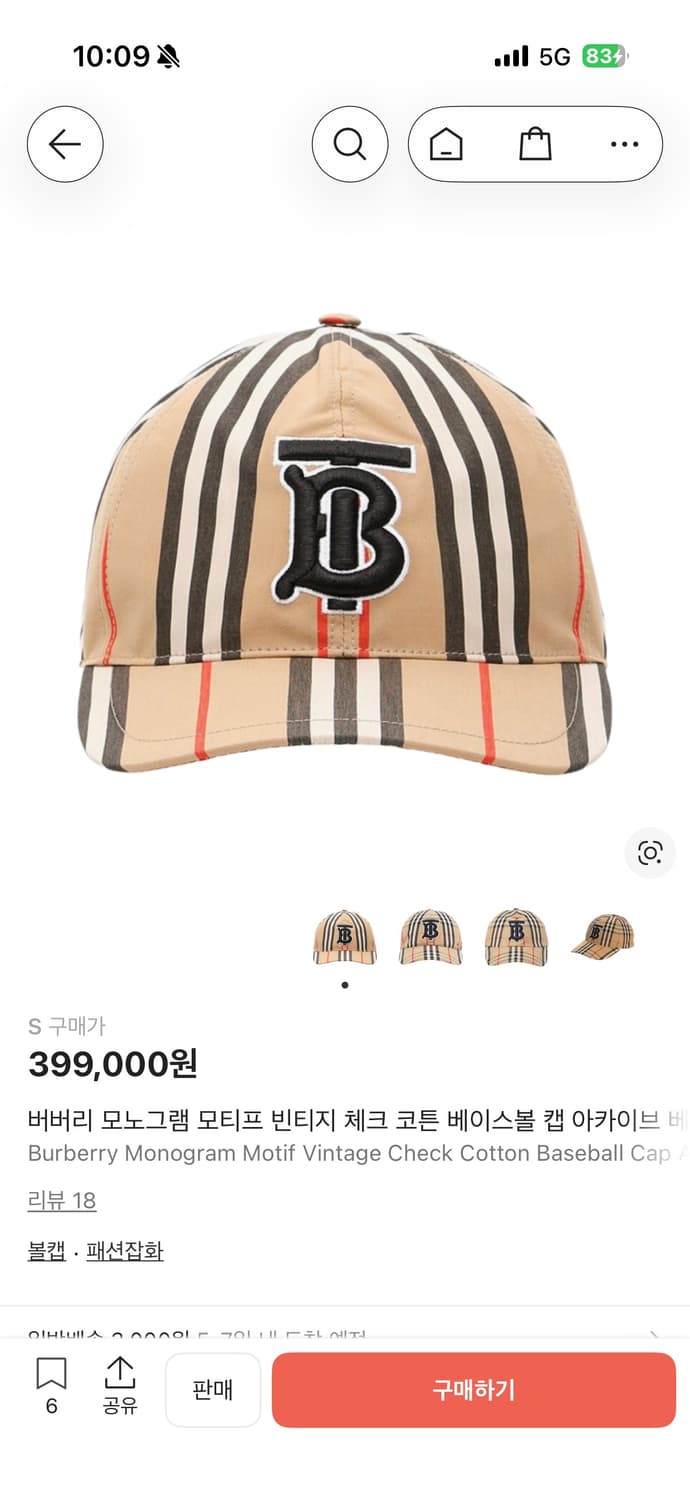Open the 패션잡화 category link

(125, 1250)
